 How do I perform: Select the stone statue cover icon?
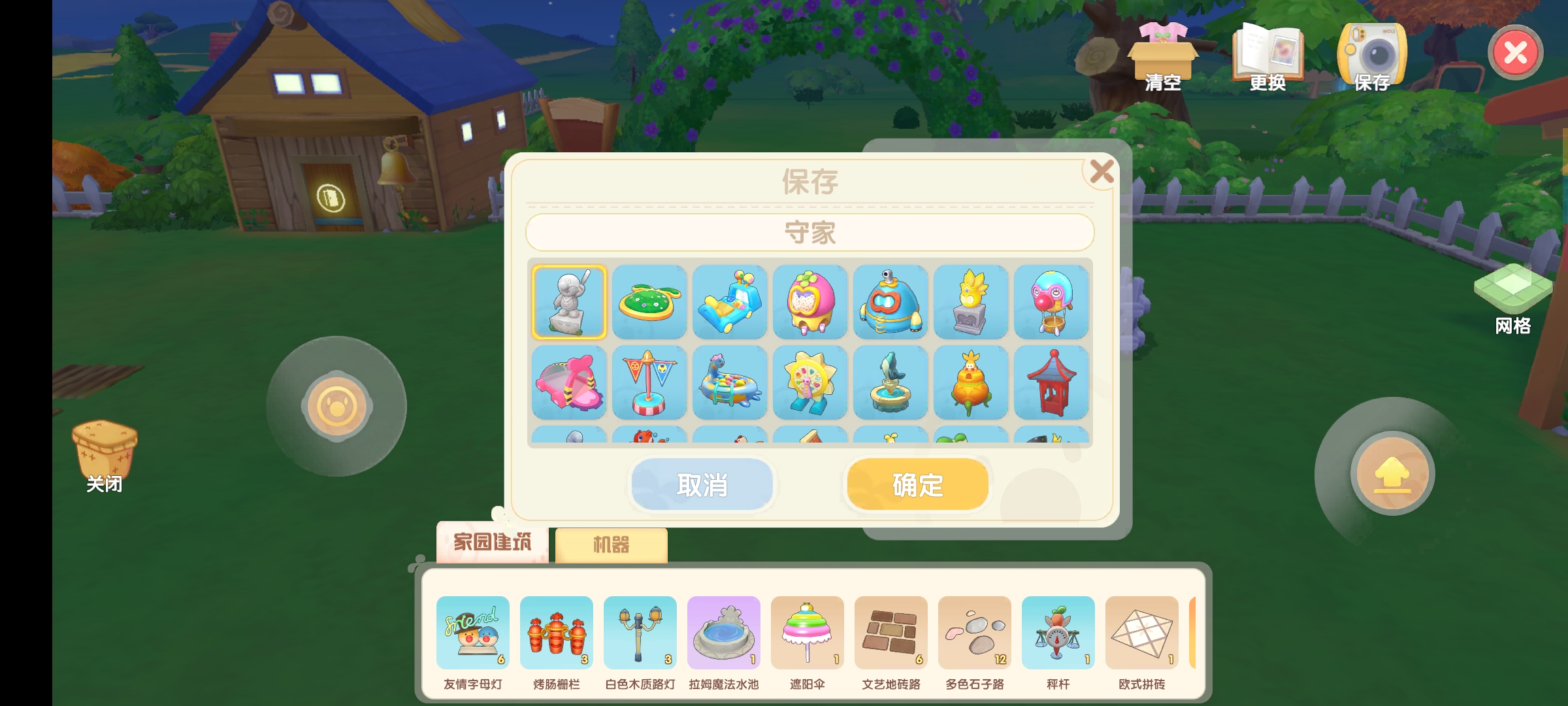point(569,302)
